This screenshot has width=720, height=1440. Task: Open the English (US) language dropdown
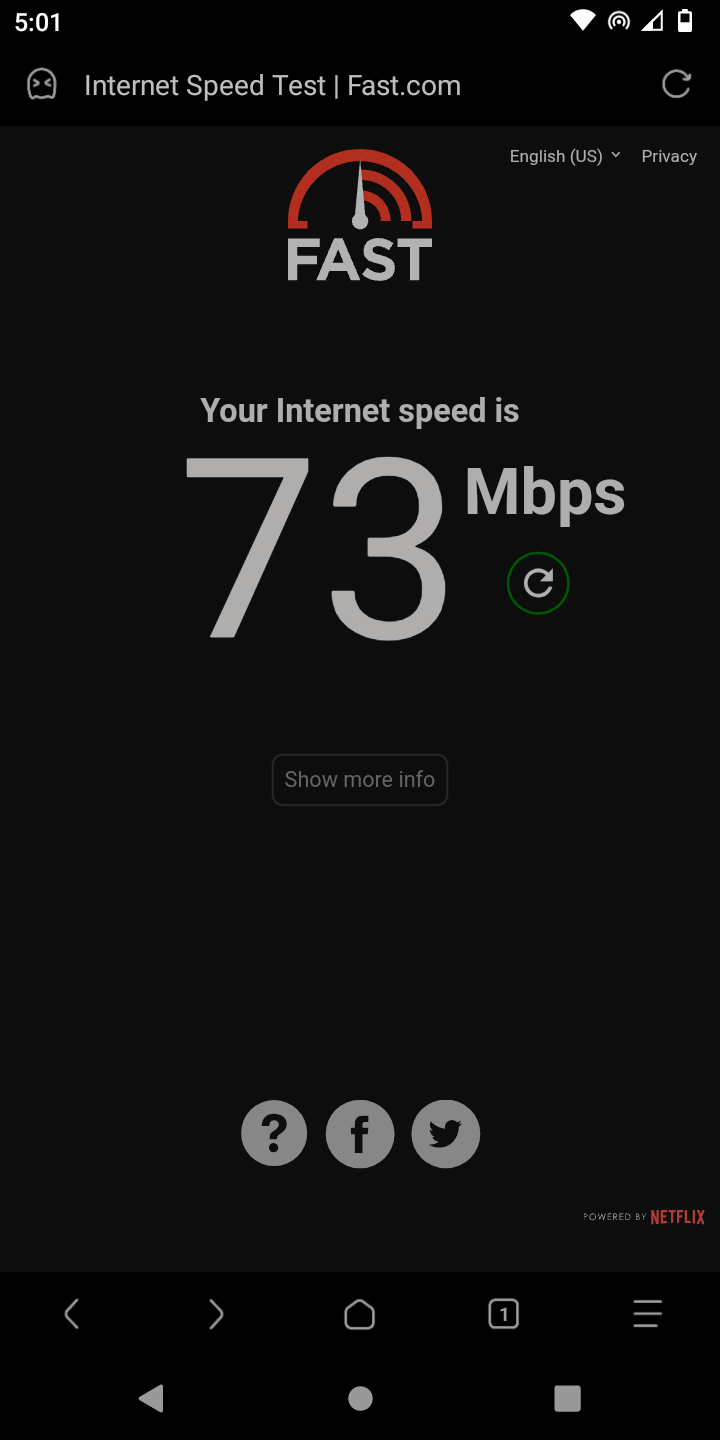tap(565, 156)
